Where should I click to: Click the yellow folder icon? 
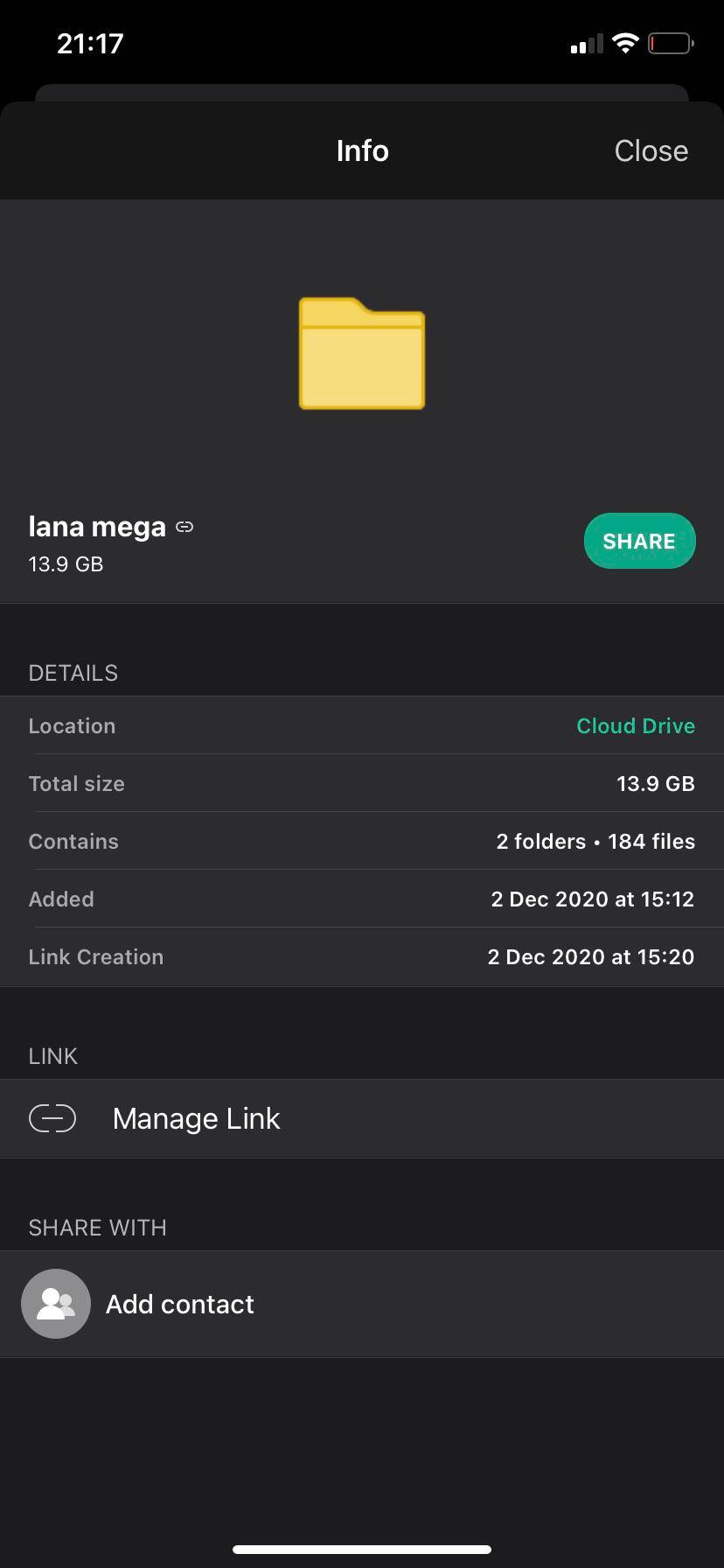pos(361,353)
